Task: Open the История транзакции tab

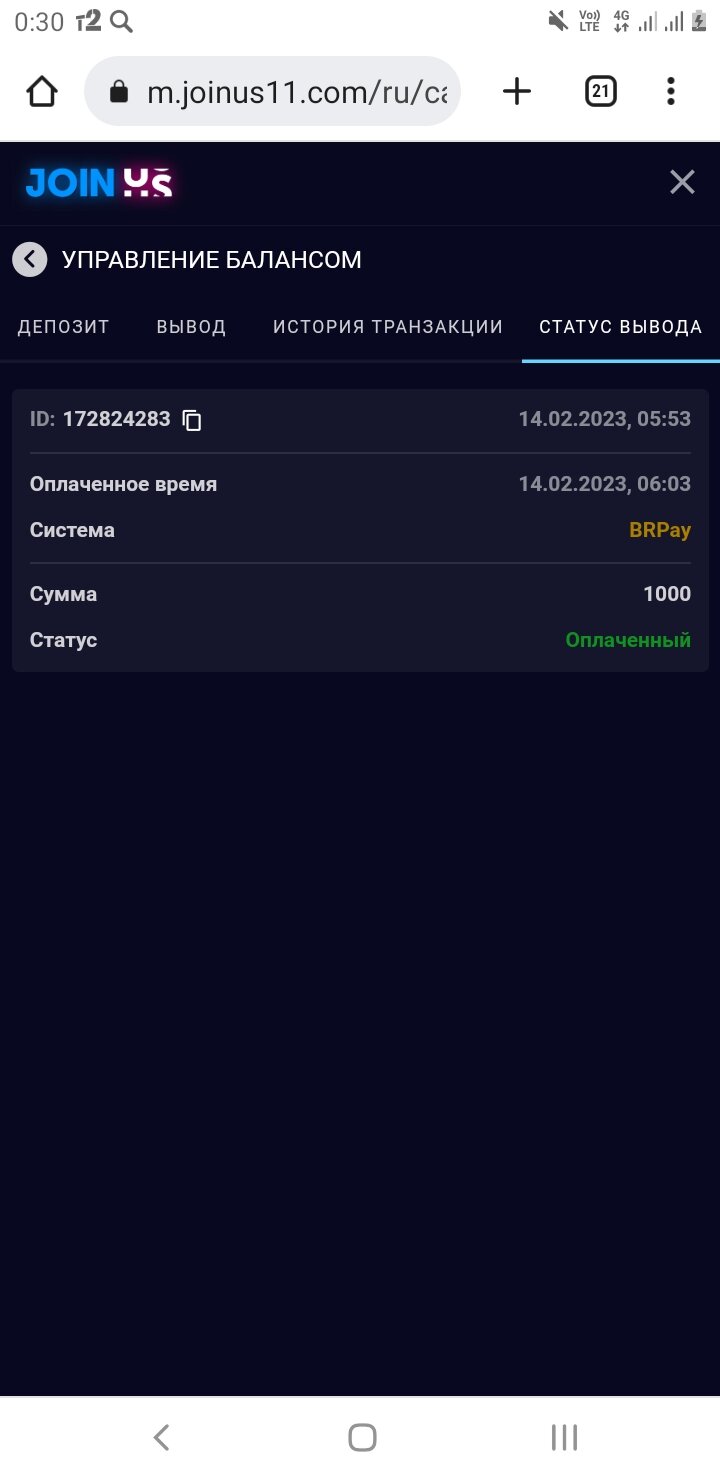Action: 388,327
